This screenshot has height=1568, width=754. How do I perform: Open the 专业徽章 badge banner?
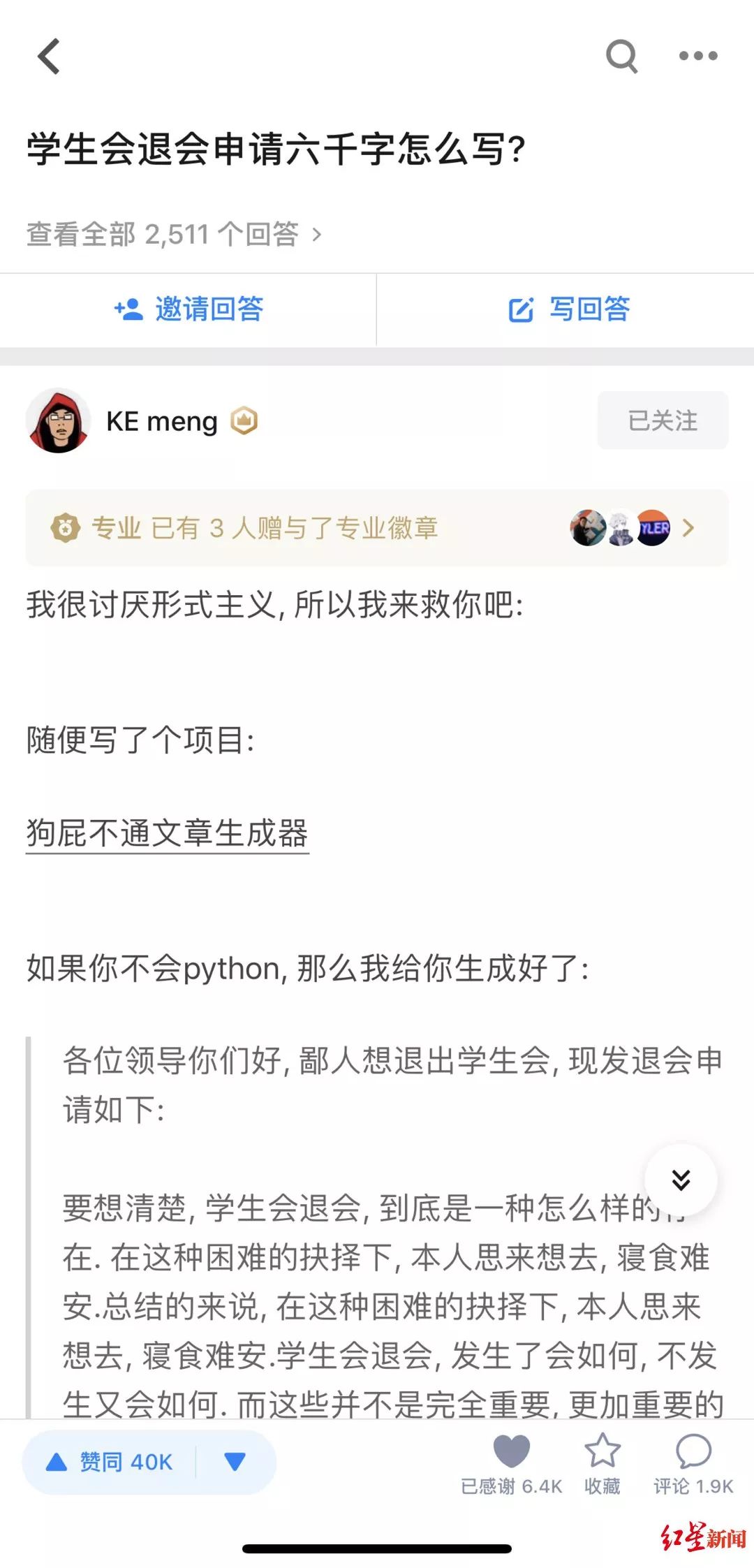[377, 528]
